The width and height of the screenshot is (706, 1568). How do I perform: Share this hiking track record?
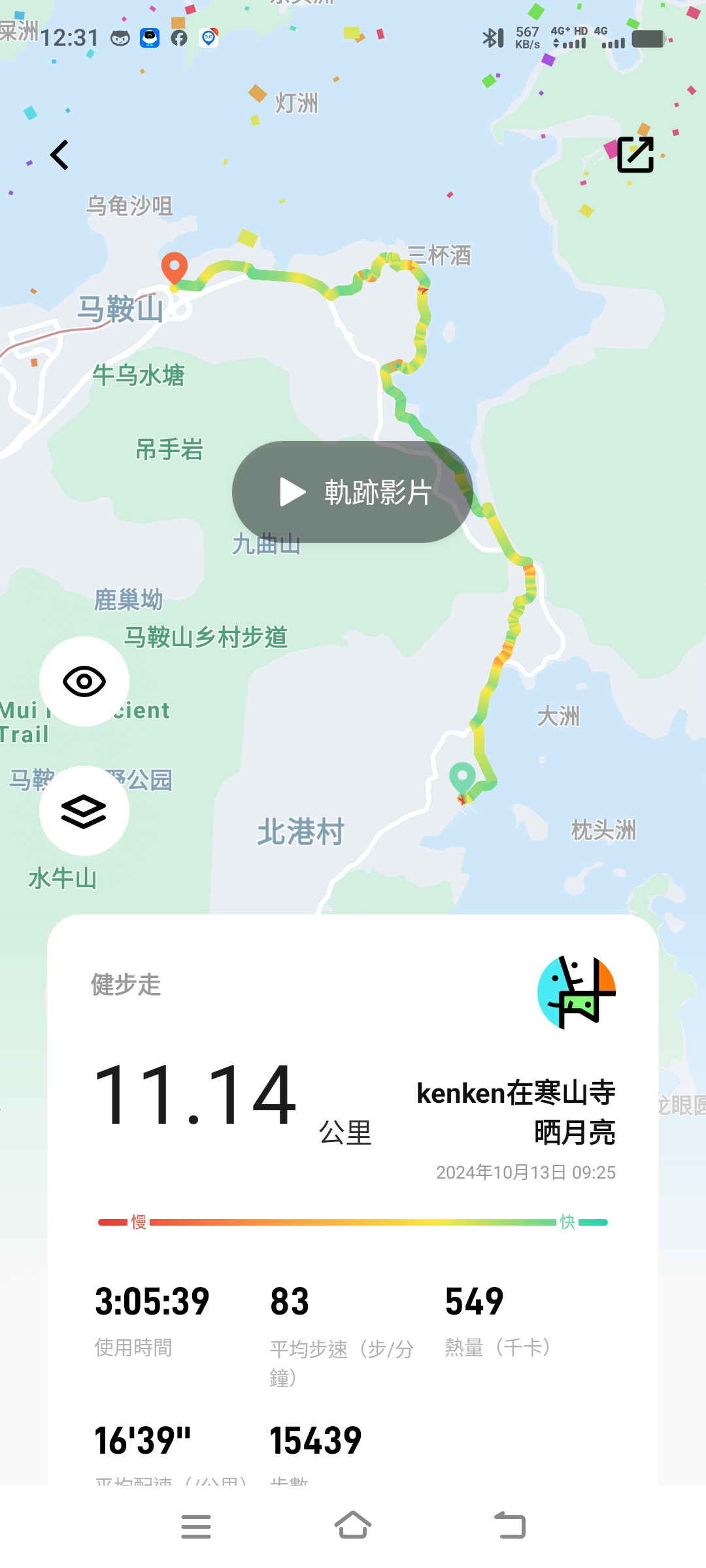coord(635,155)
